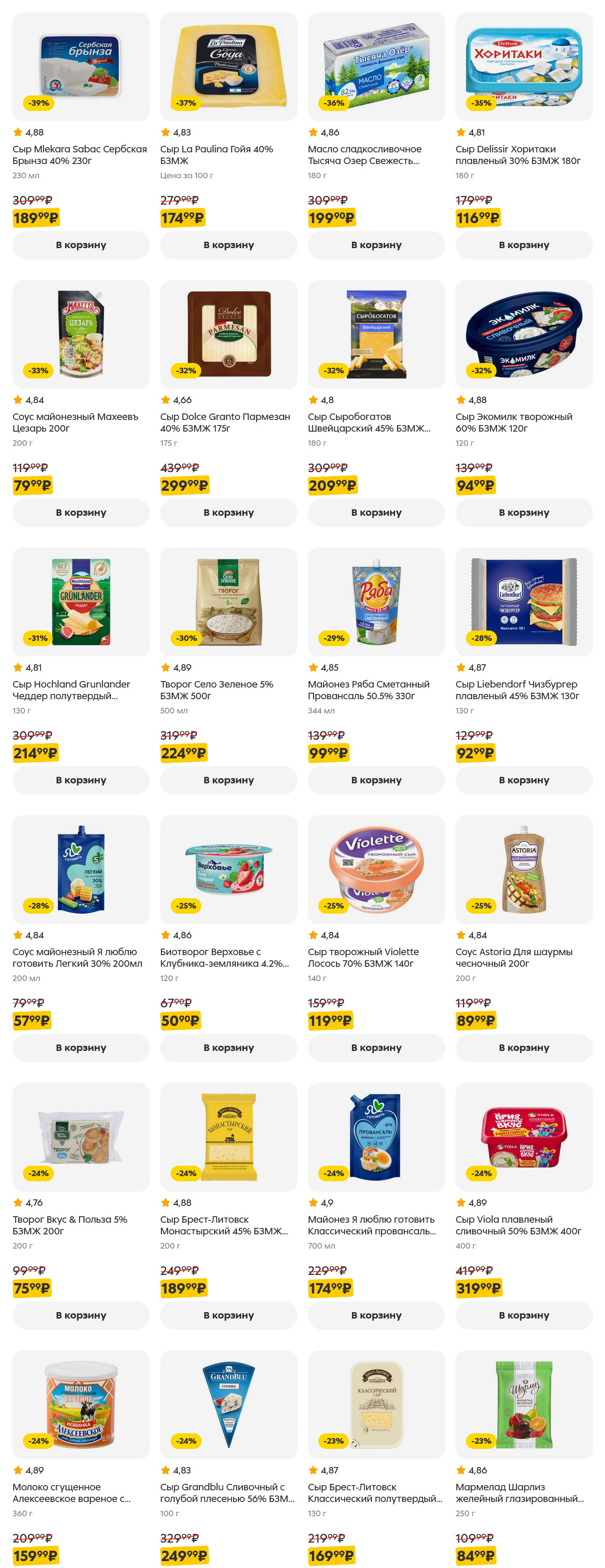Add Творог Вкус & Польза to cart
This screenshot has width=605, height=1568.
[80, 1315]
